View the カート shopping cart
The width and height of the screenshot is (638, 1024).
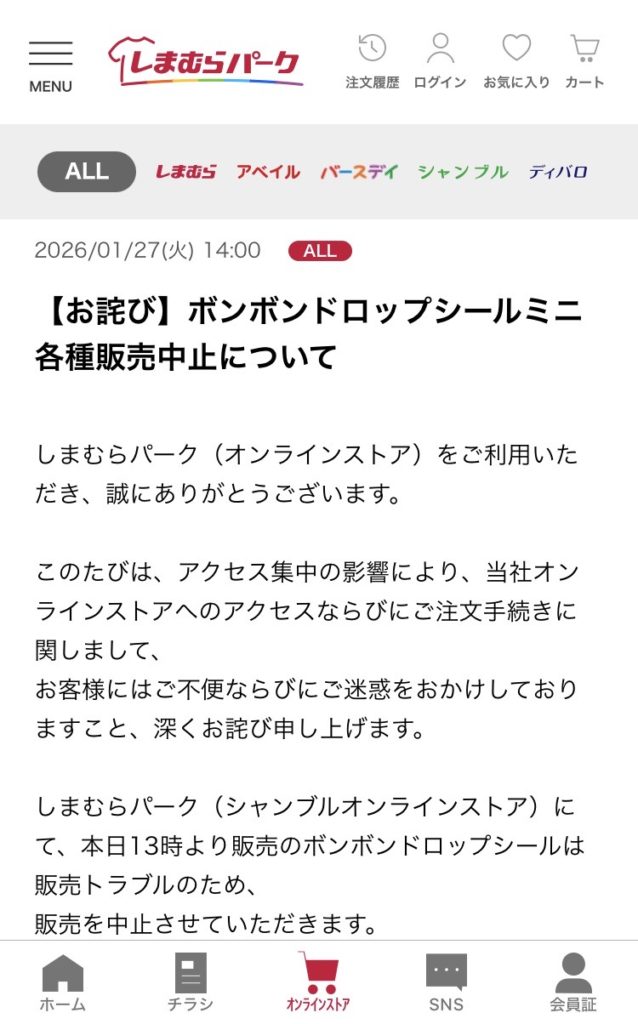pos(584,61)
